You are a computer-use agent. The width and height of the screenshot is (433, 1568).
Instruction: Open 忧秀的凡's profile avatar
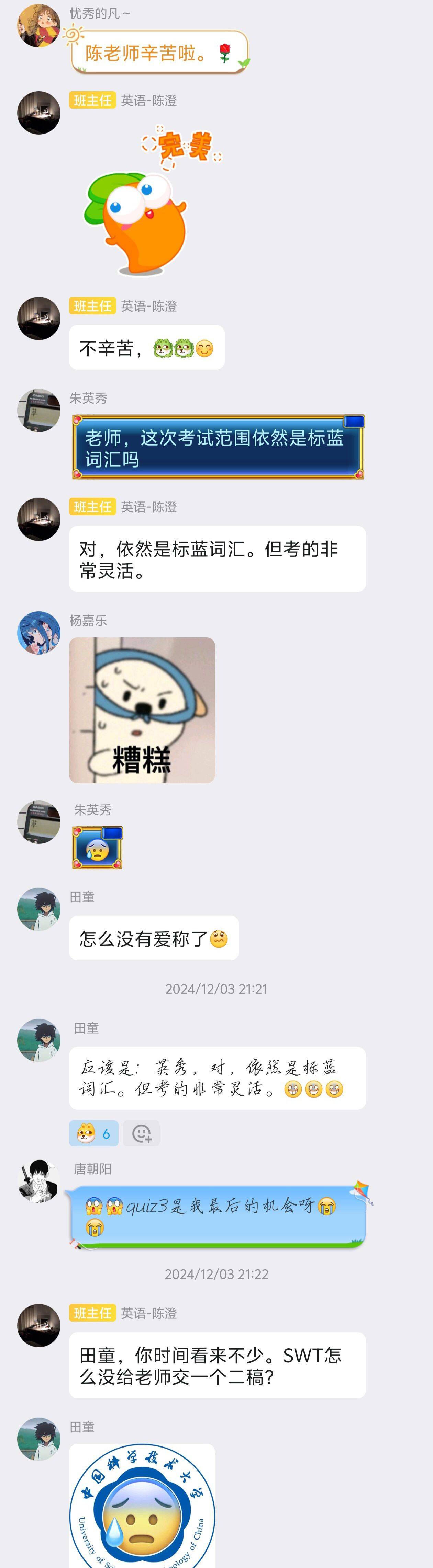coord(38,25)
